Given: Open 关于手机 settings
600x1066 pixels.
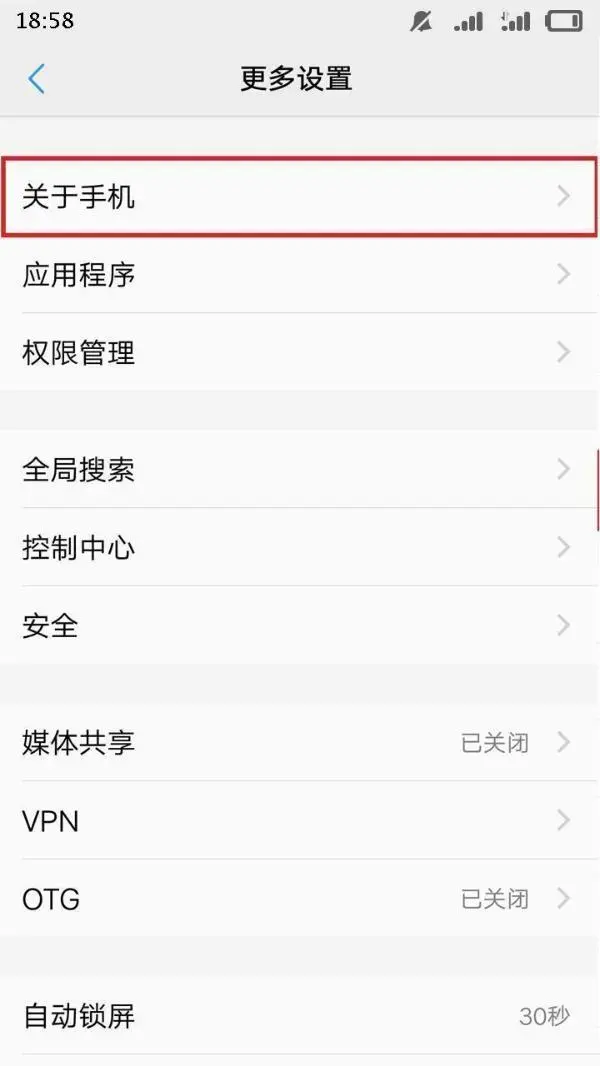Looking at the screenshot, I should tap(298, 197).
